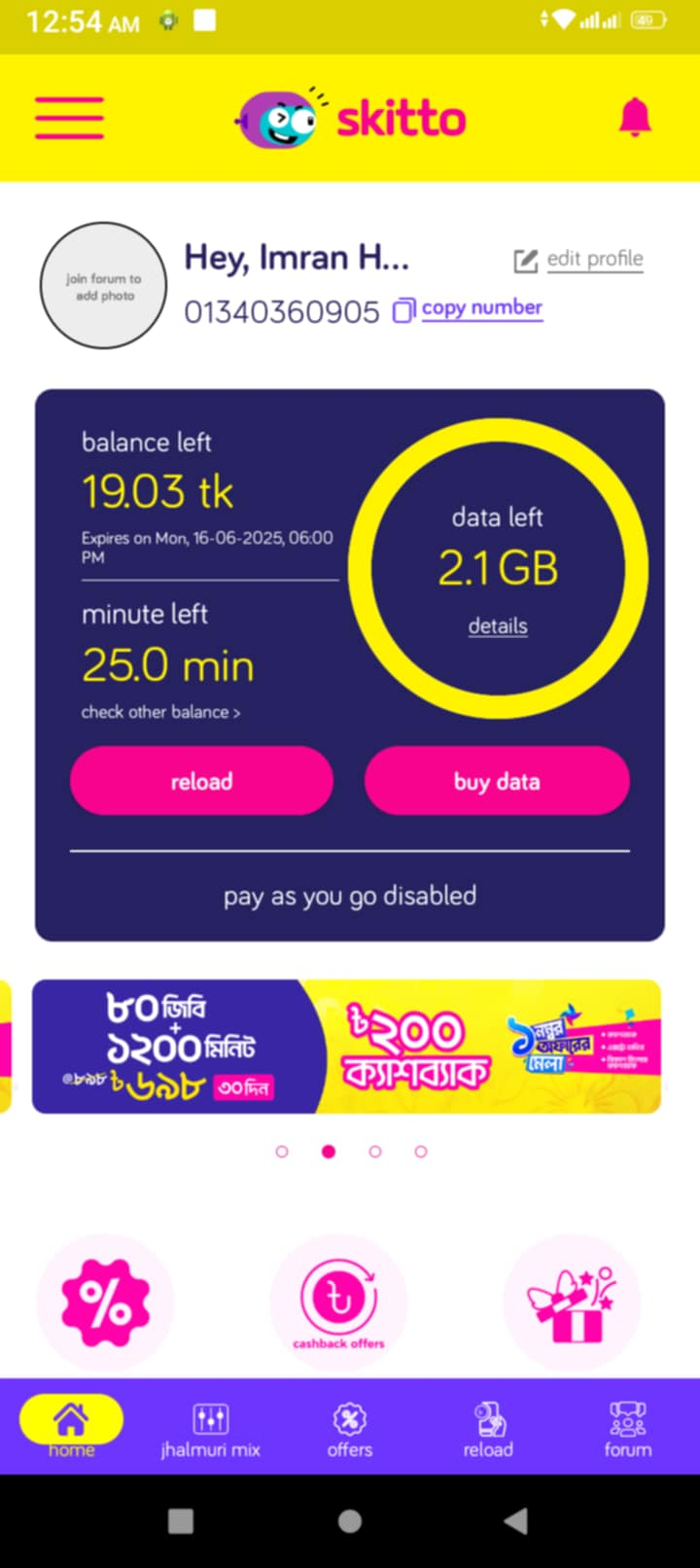Go back using system back button
Viewport: 700px width, 1568px height.
(516, 1521)
